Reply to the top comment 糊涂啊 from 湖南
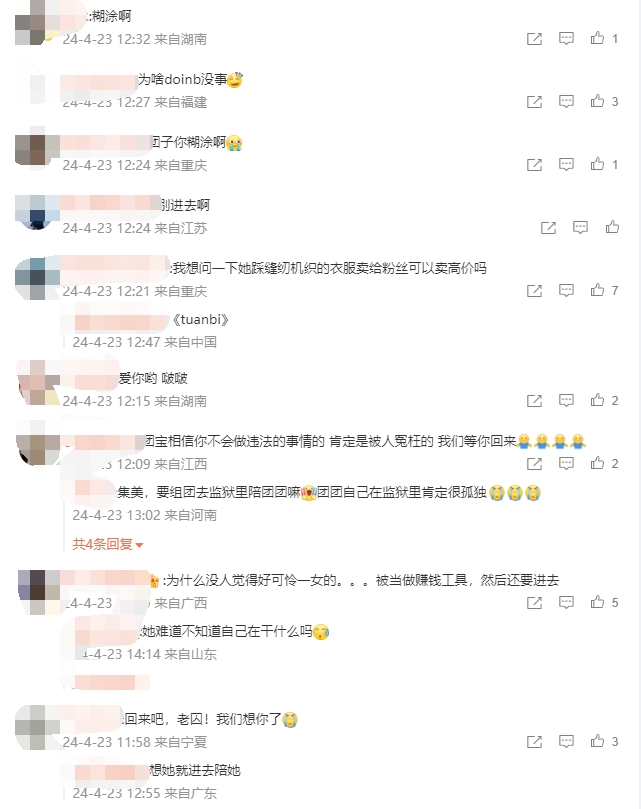The image size is (641, 809). 566,39
